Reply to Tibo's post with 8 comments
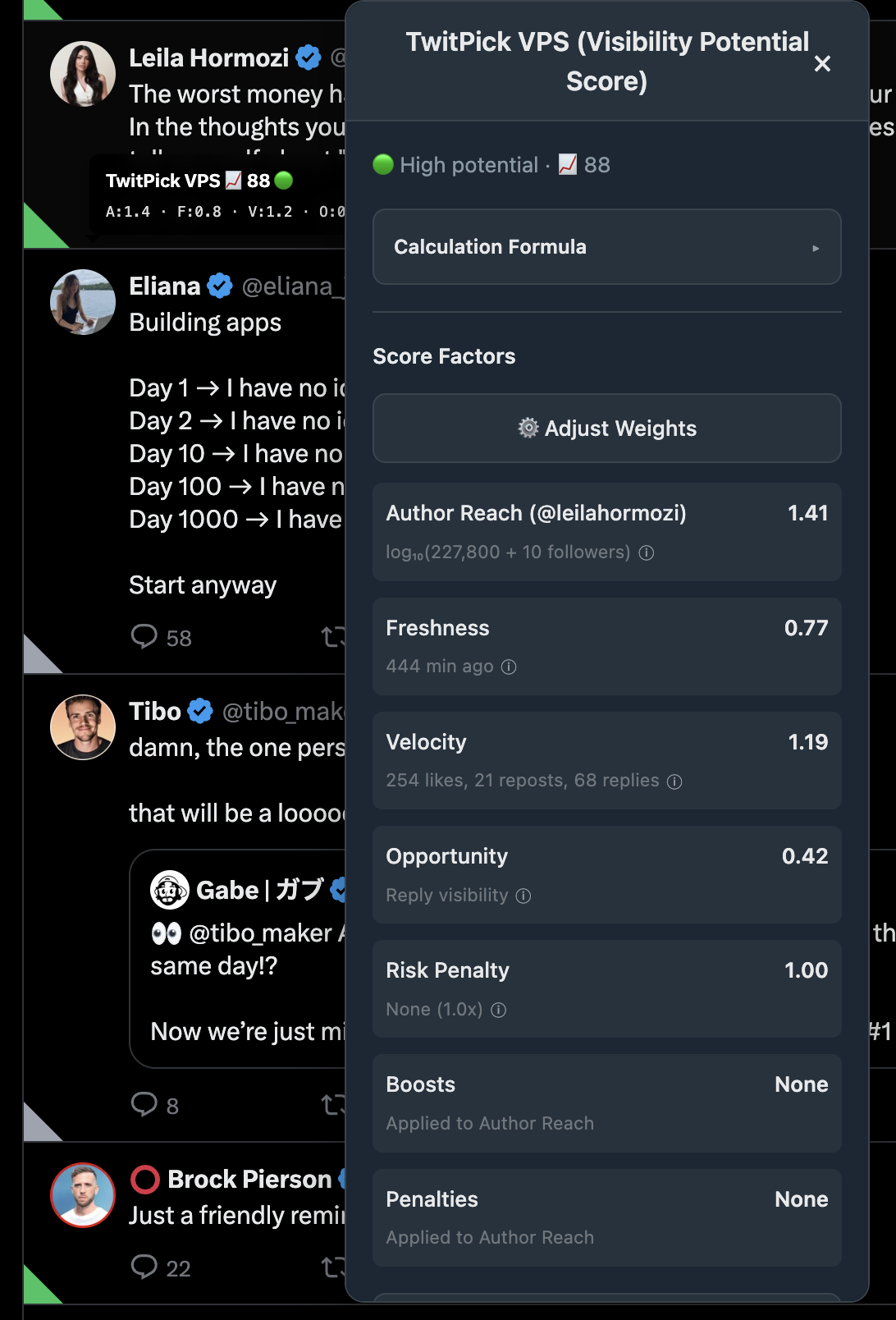This screenshot has width=896, height=1320. 144,1105
